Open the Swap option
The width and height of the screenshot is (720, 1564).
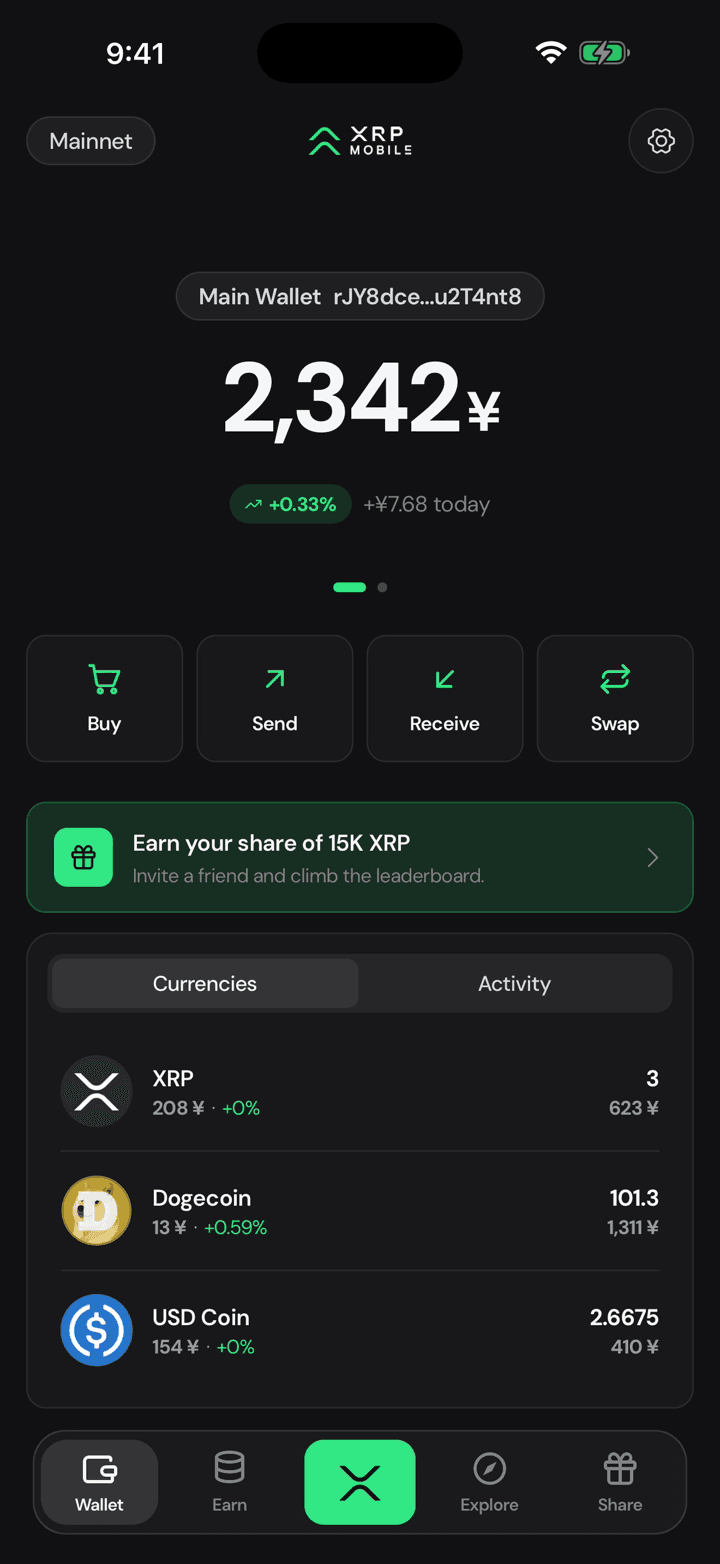(615, 698)
